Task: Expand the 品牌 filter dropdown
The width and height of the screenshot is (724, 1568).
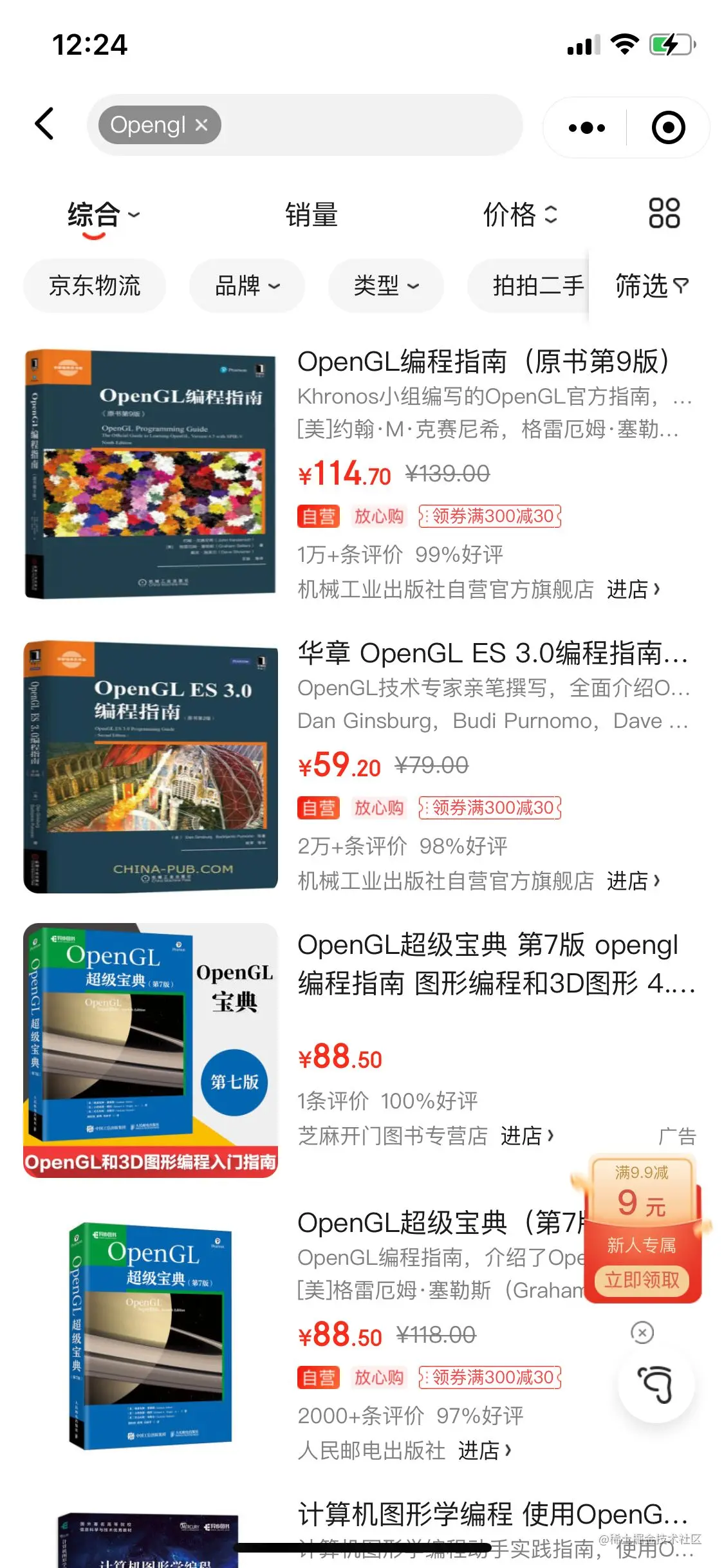Action: point(246,286)
